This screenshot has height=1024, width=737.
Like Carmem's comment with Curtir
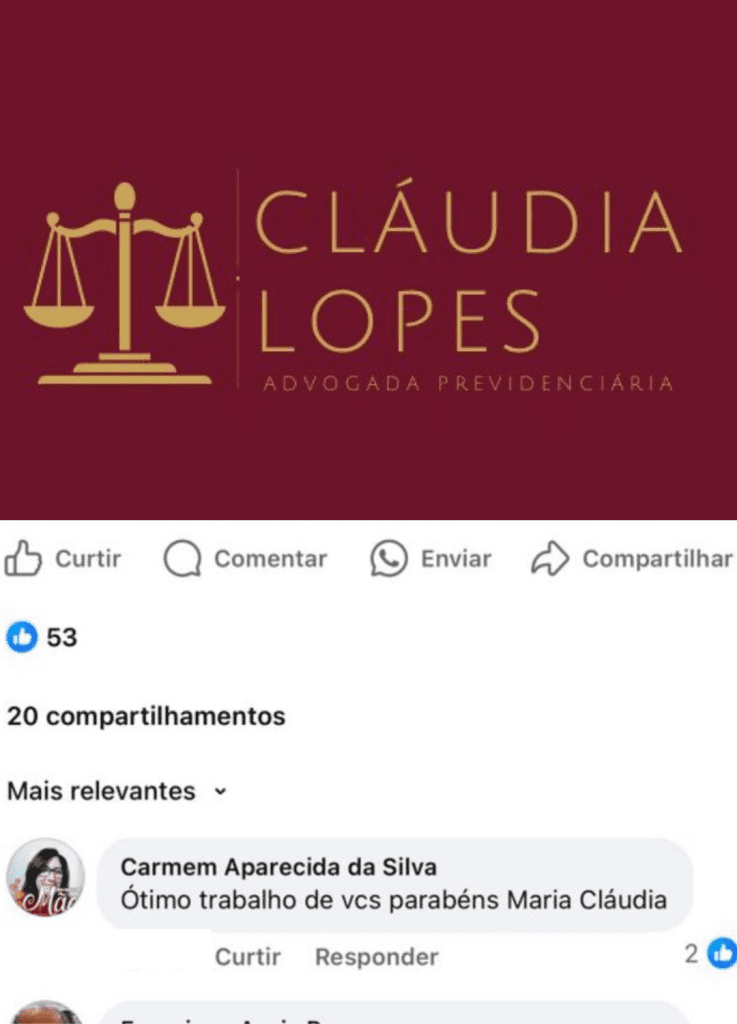(247, 957)
